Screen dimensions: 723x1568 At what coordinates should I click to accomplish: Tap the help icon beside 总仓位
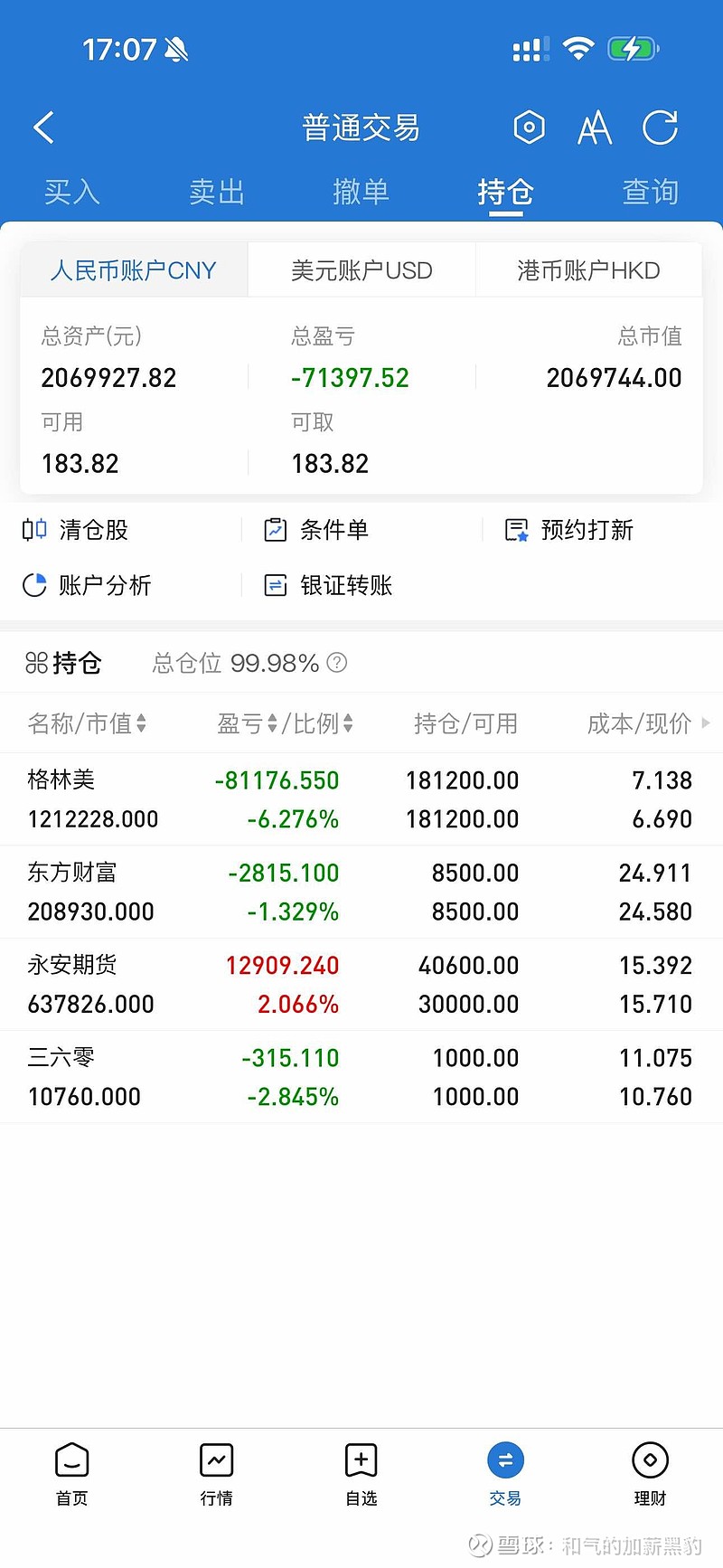(336, 663)
